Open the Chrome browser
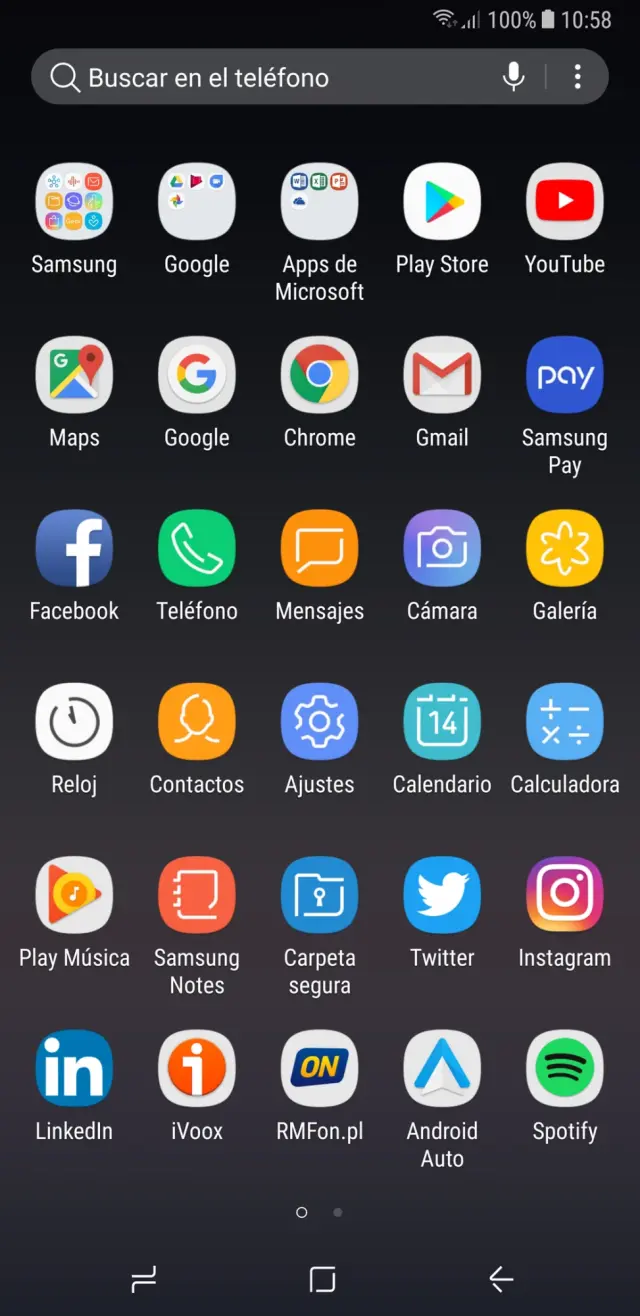 click(319, 375)
